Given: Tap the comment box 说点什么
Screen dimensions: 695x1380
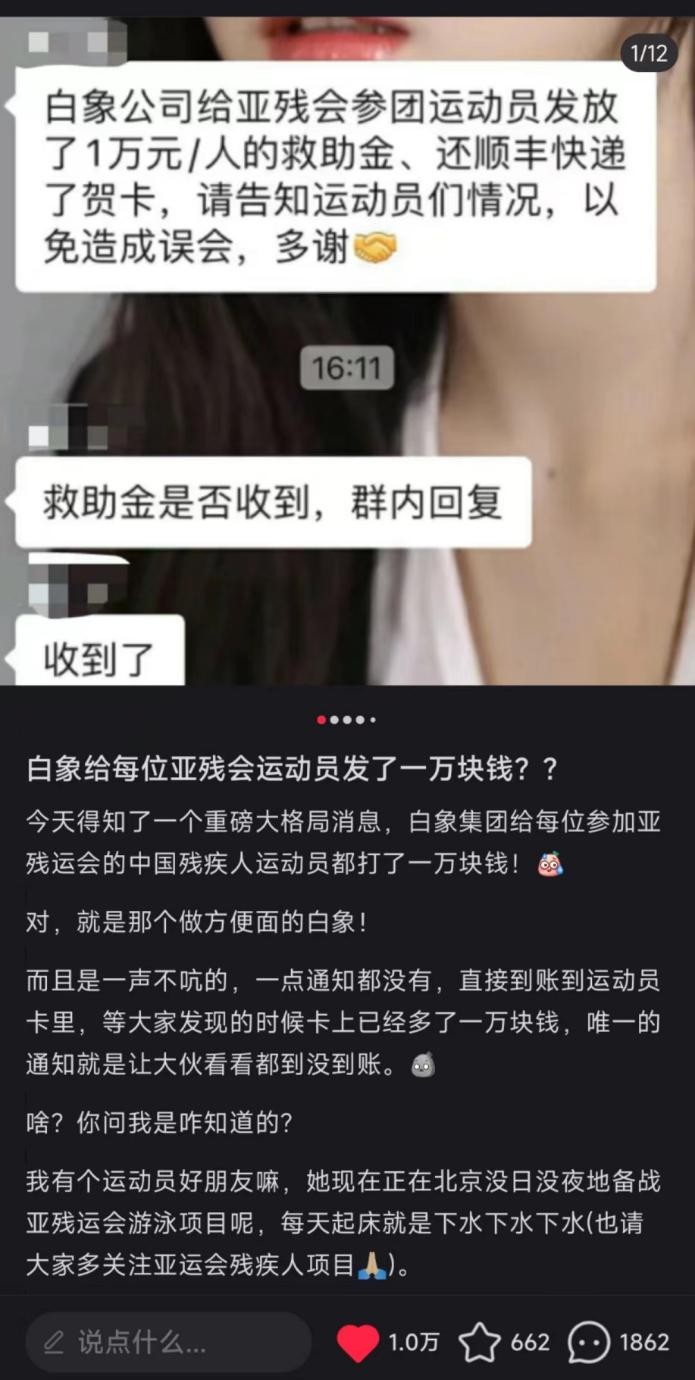Looking at the screenshot, I should pos(167,1342).
